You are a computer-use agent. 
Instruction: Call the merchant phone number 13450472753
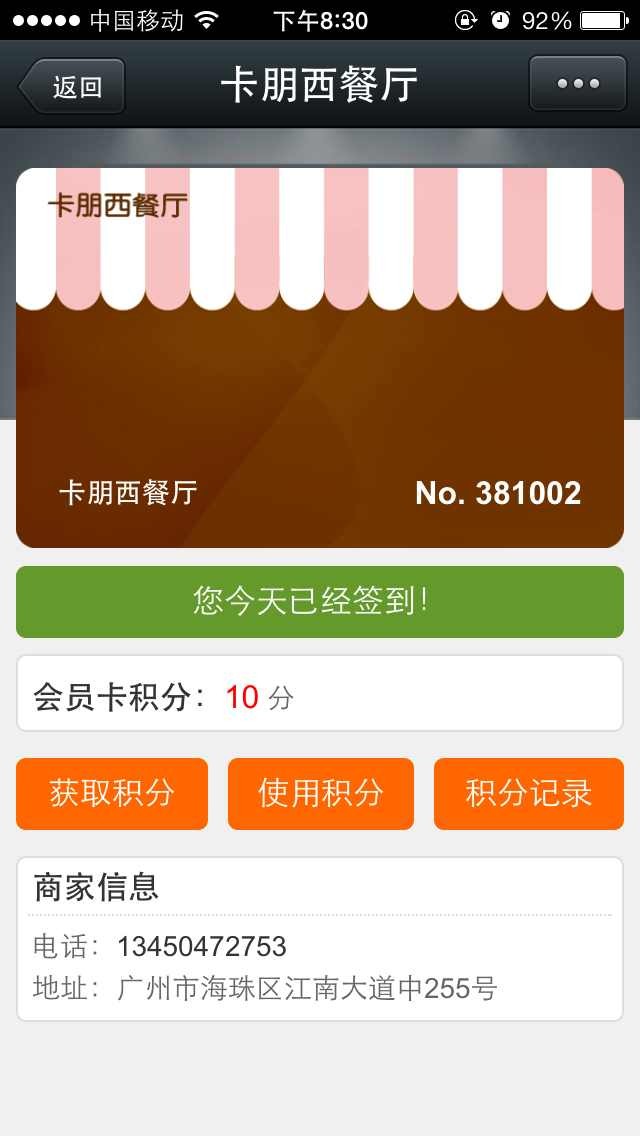(x=202, y=946)
